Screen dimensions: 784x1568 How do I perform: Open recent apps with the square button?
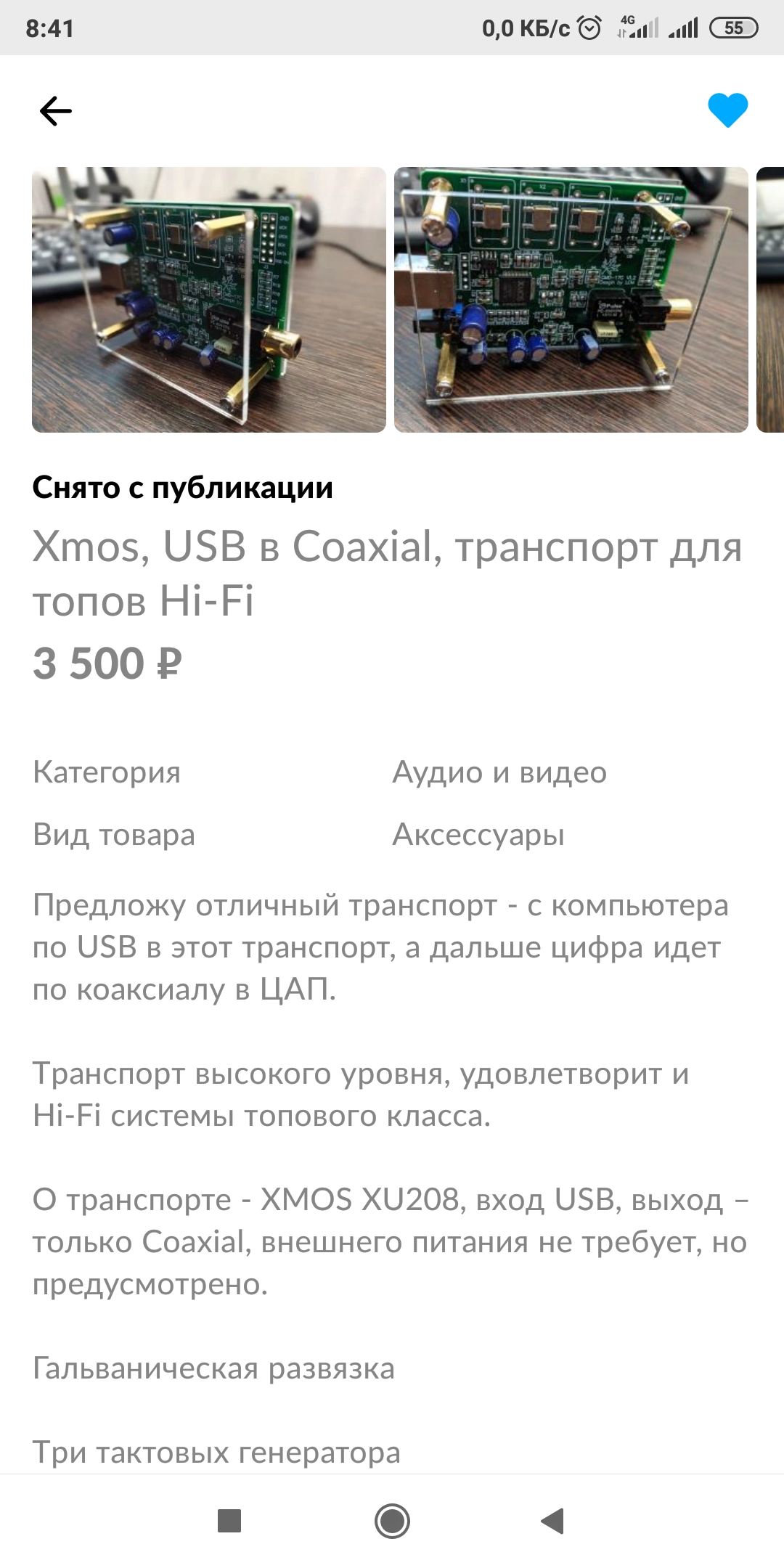tap(229, 1521)
